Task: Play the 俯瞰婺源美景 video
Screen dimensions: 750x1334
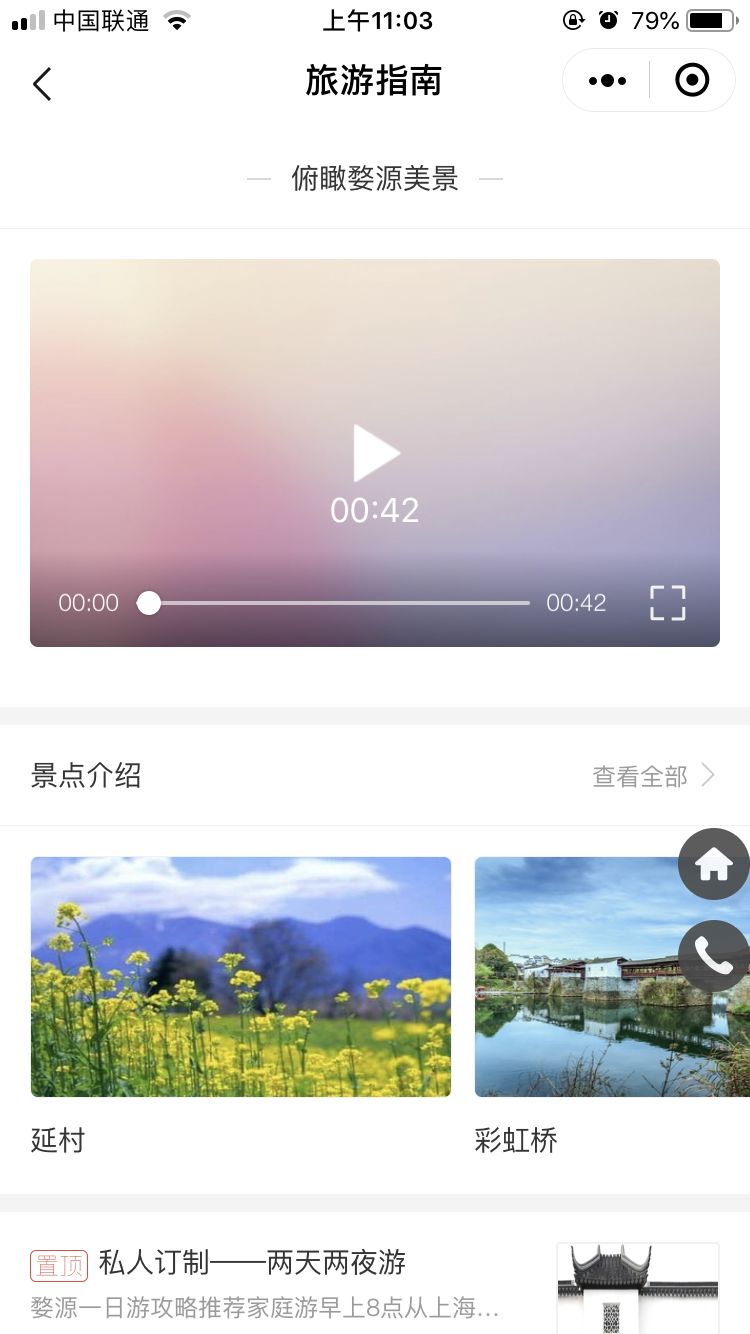Action: (376, 453)
